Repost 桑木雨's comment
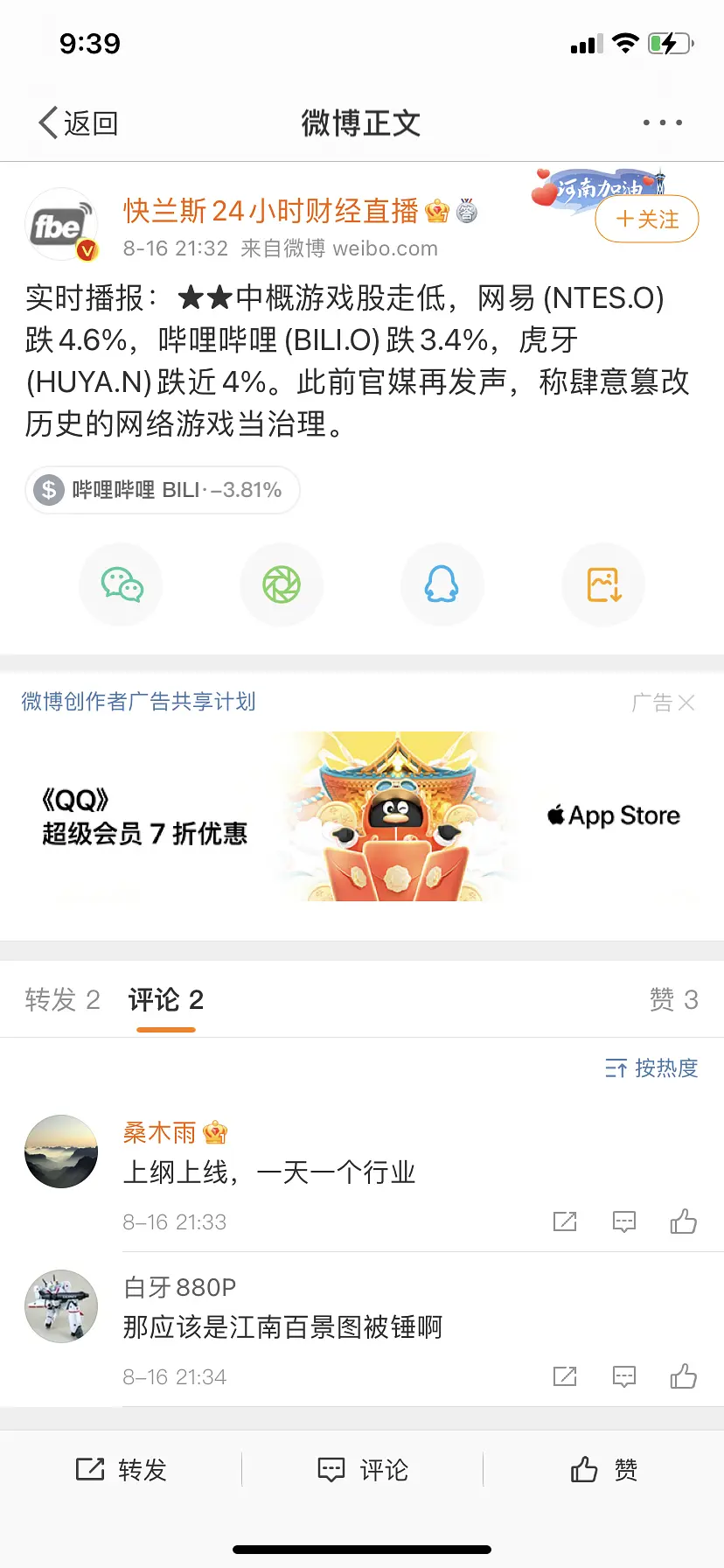Screen dimensions: 724x1568 [x=565, y=1221]
